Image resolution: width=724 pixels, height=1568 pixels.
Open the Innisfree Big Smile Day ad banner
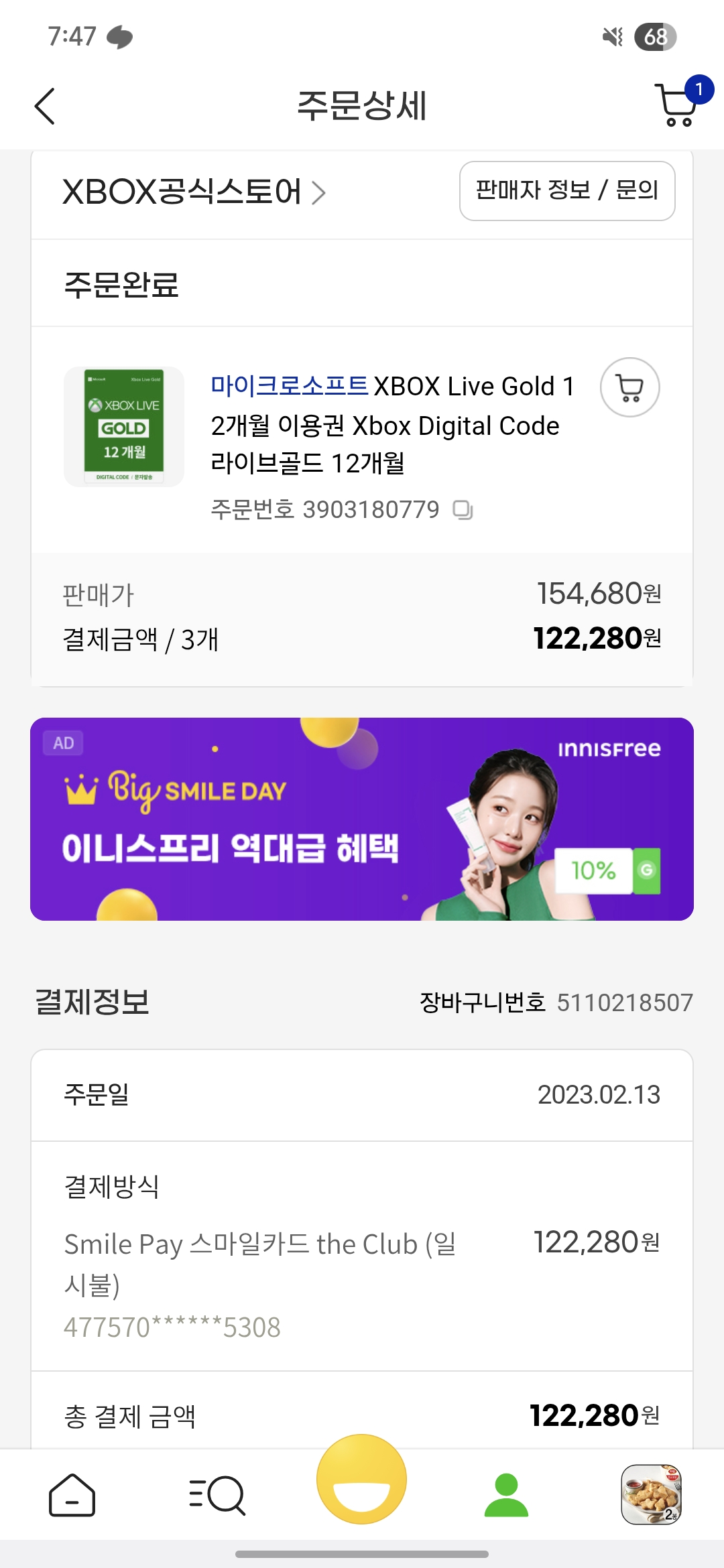coord(362,819)
